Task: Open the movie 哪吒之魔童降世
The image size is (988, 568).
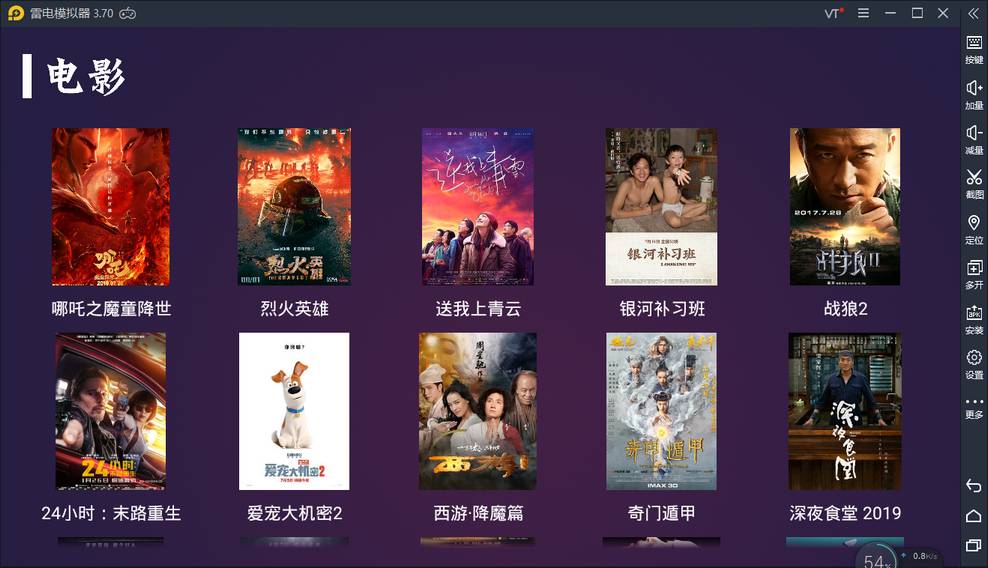Action: pyautogui.click(x=111, y=207)
